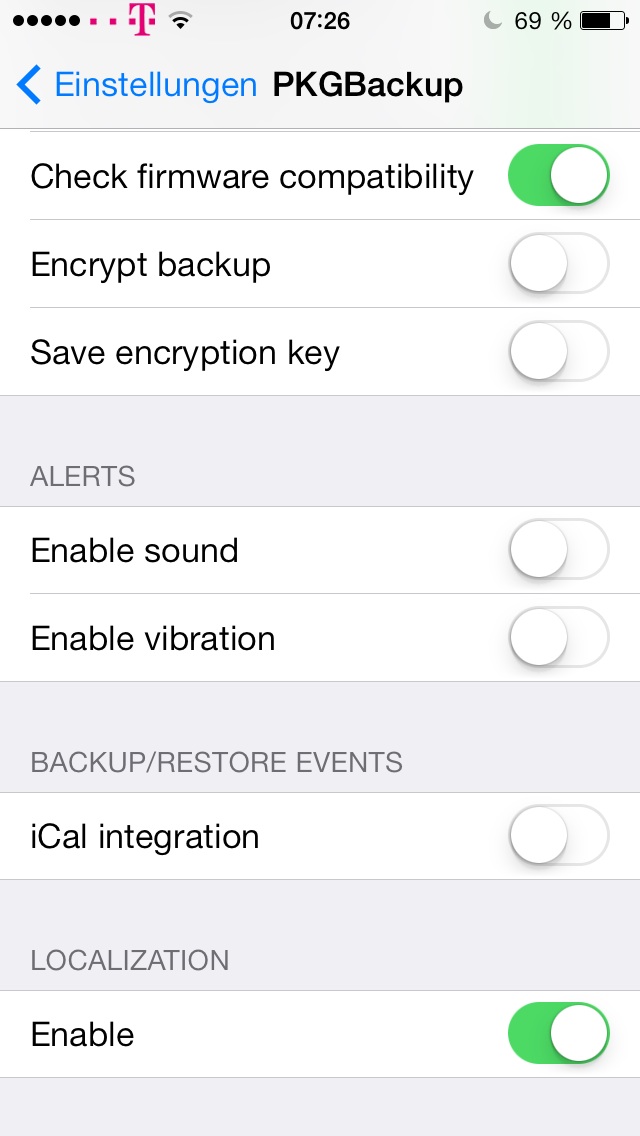Switch on Enable vibration

pos(558,638)
